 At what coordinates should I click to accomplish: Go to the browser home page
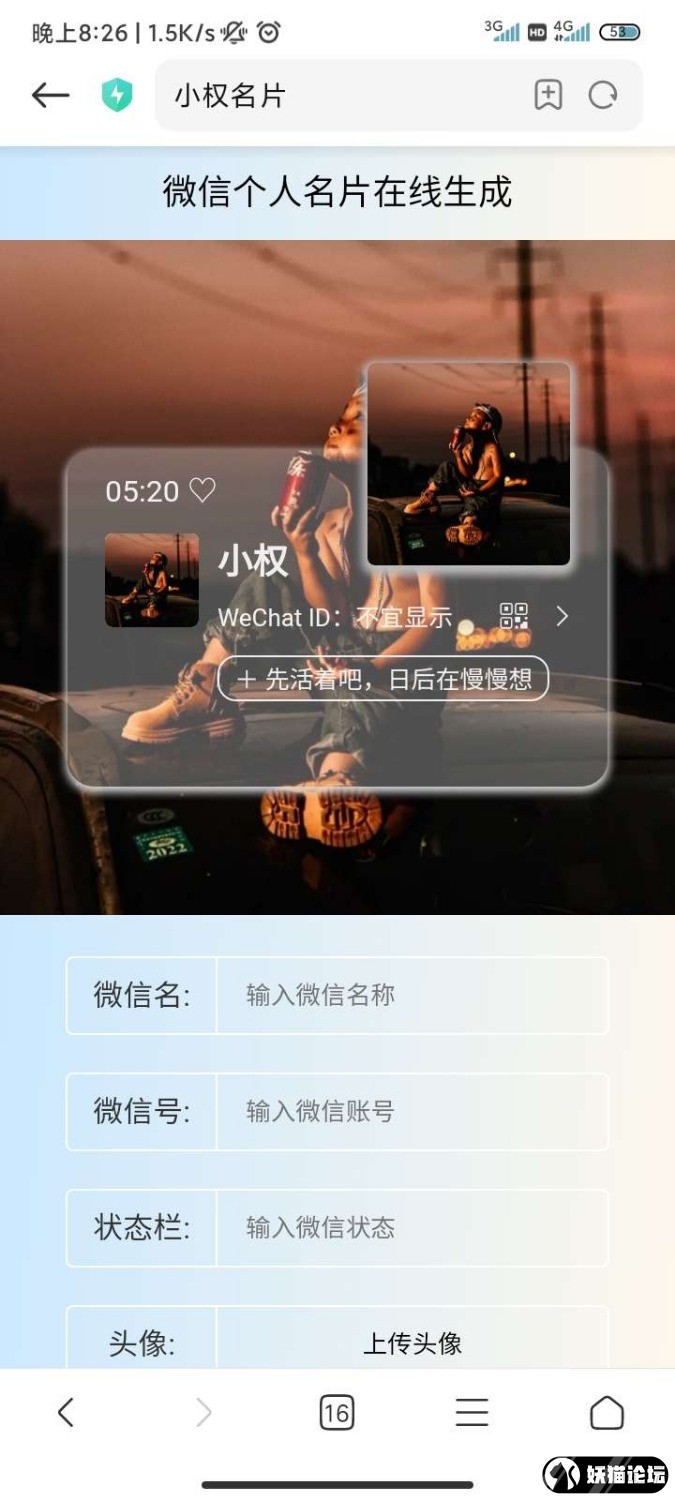(x=607, y=1412)
